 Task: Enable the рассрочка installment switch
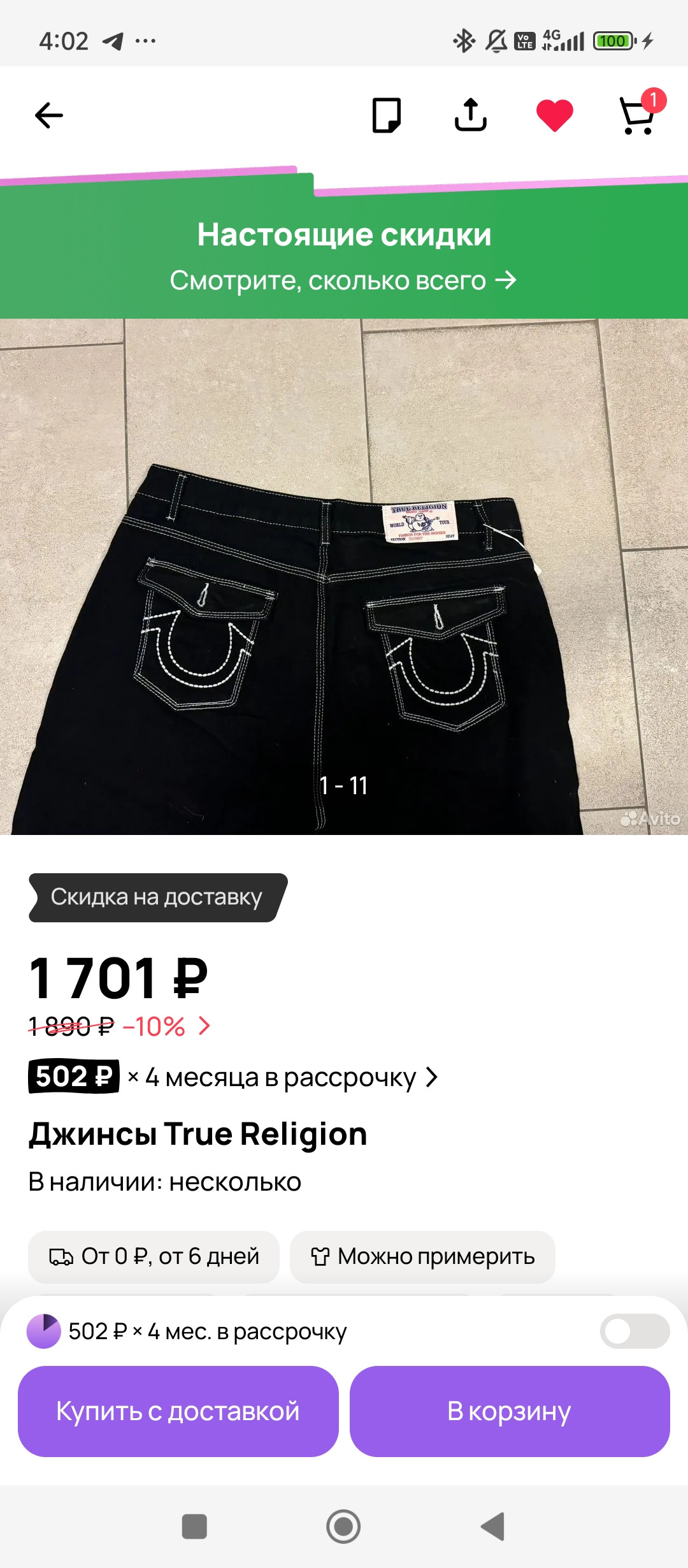[634, 1331]
